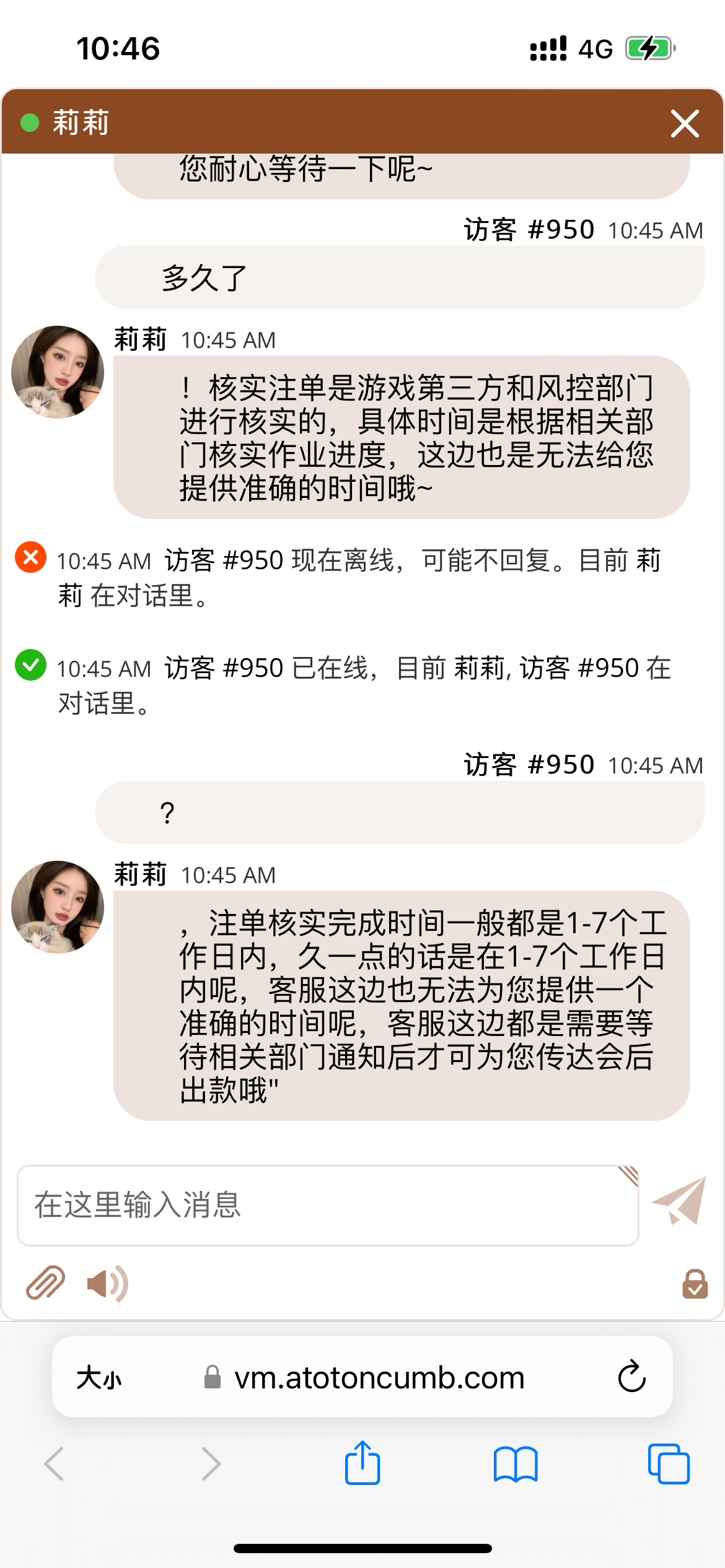Tap the forward navigation chevron
This screenshot has width=725, height=1568.
click(211, 1464)
